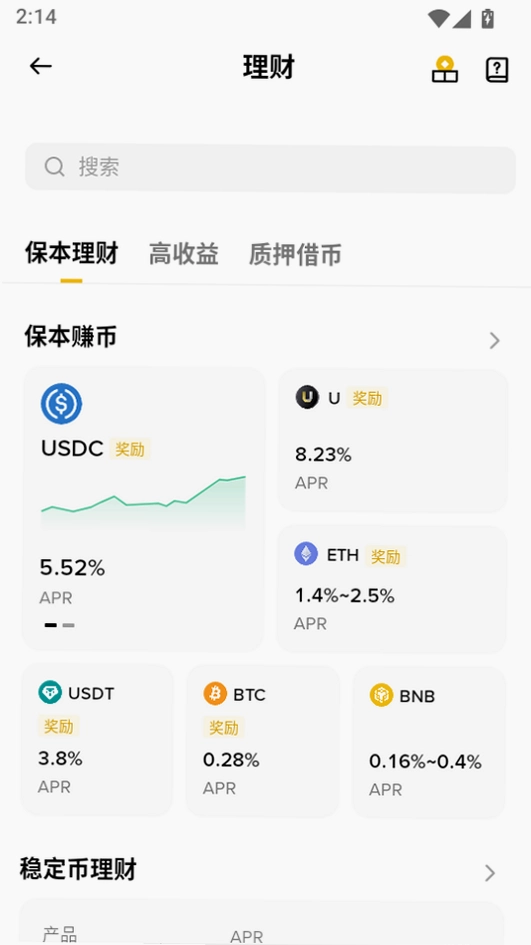The height and width of the screenshot is (945, 531).
Task: Open the BNB 0.16%~0.4% APR card
Action: 429,742
